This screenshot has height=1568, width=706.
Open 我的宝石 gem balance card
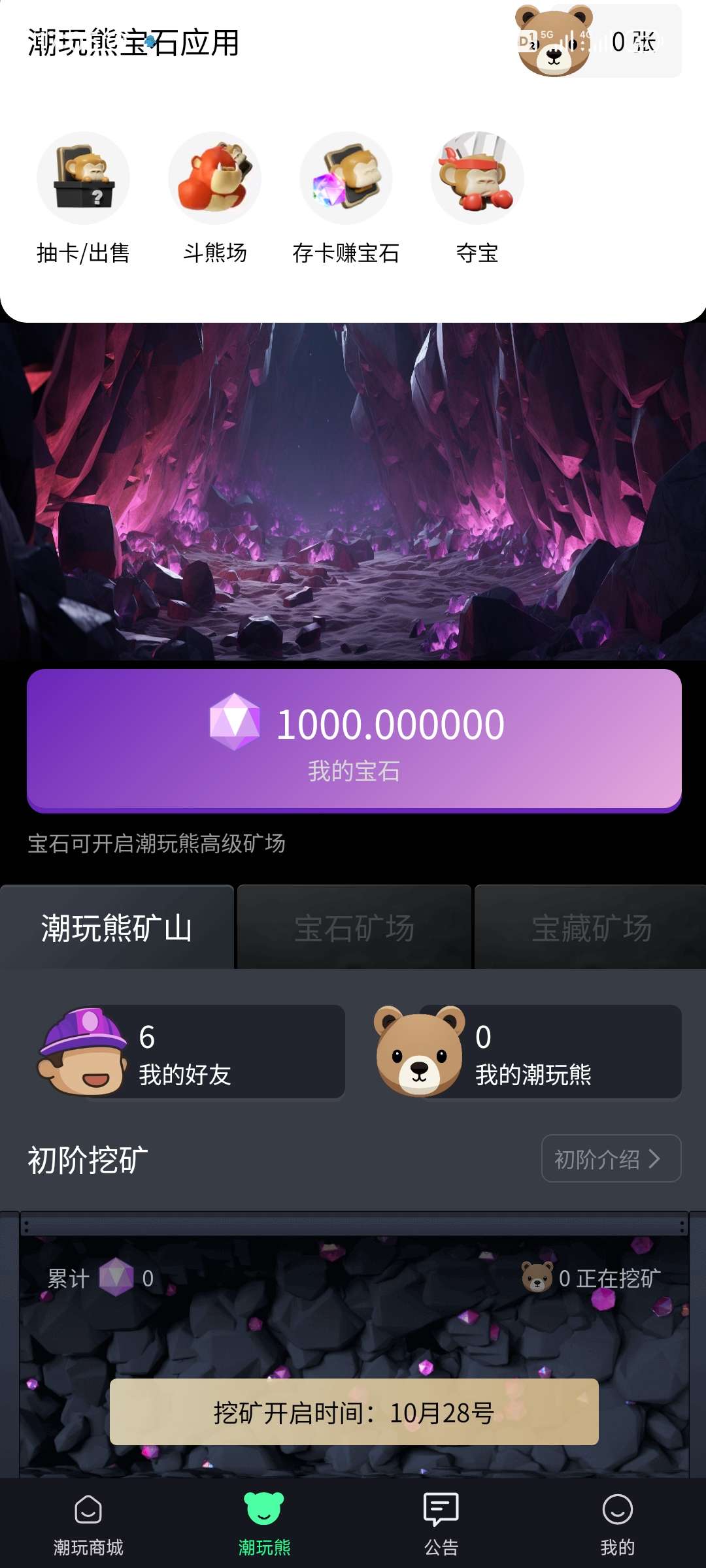pos(354,740)
